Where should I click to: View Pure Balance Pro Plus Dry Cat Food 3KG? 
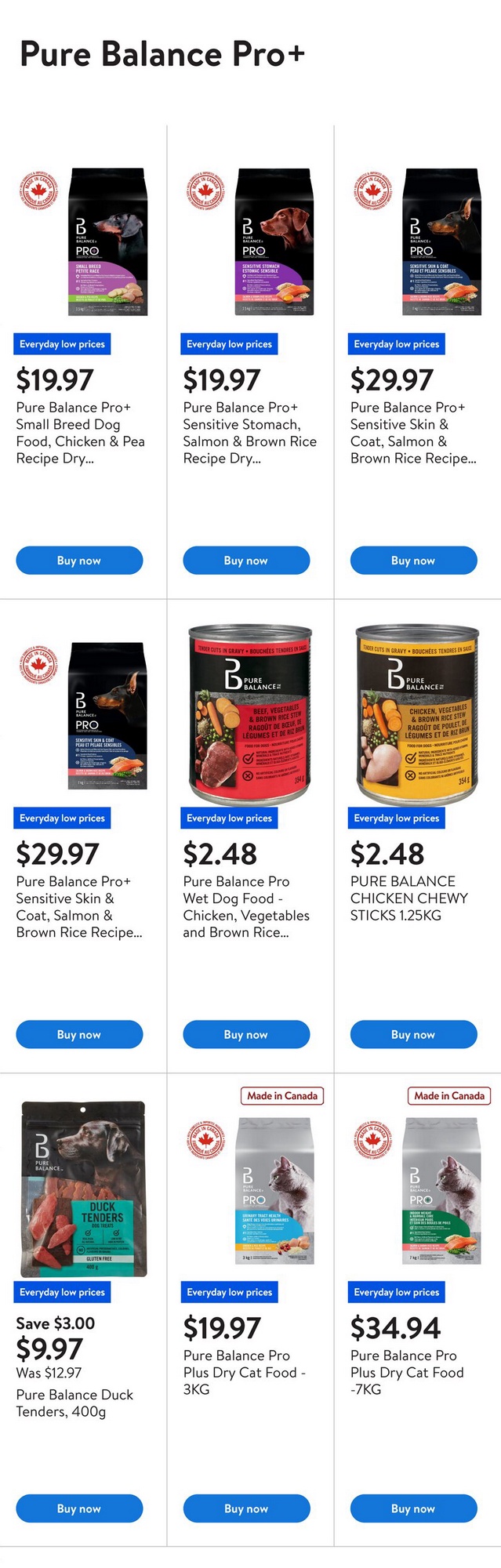244,1372
